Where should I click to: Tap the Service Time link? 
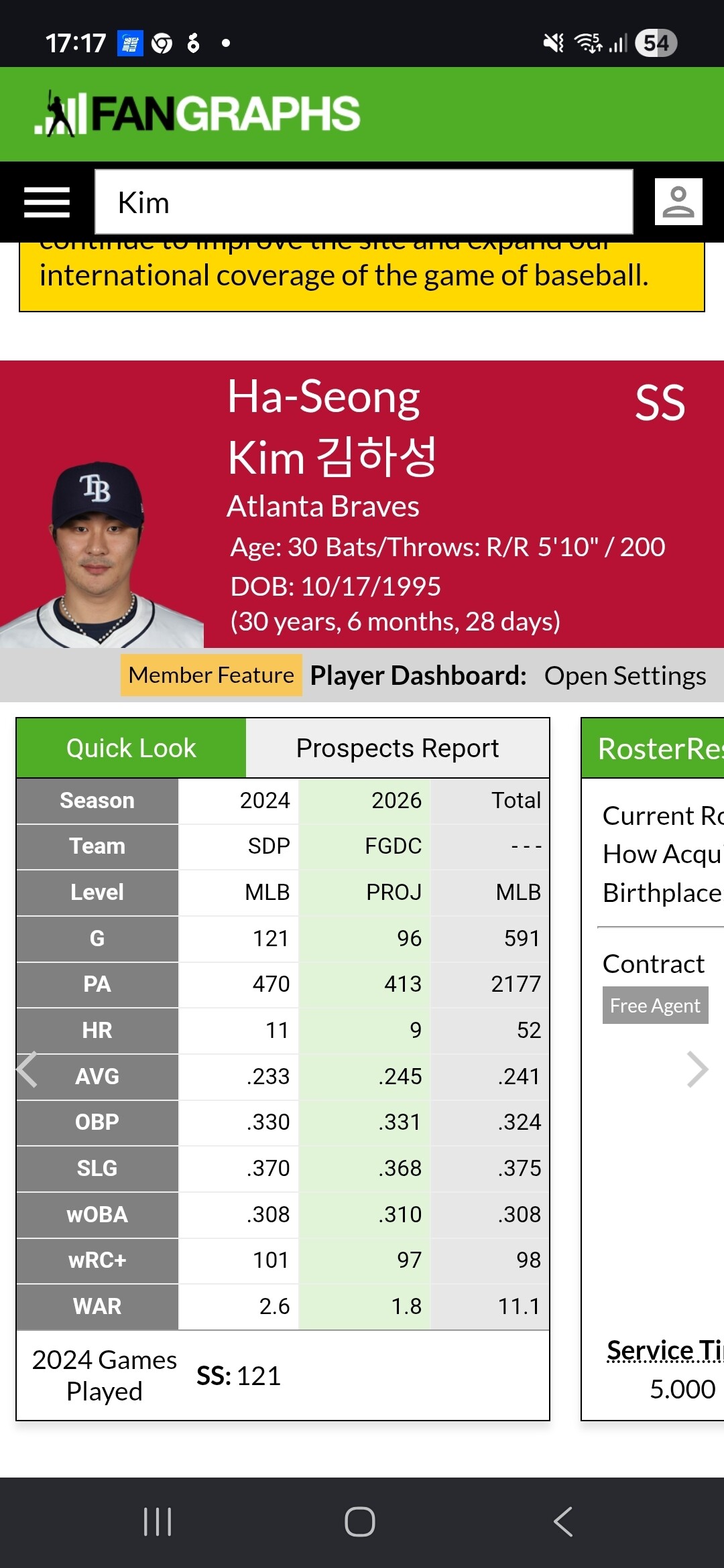click(664, 1350)
